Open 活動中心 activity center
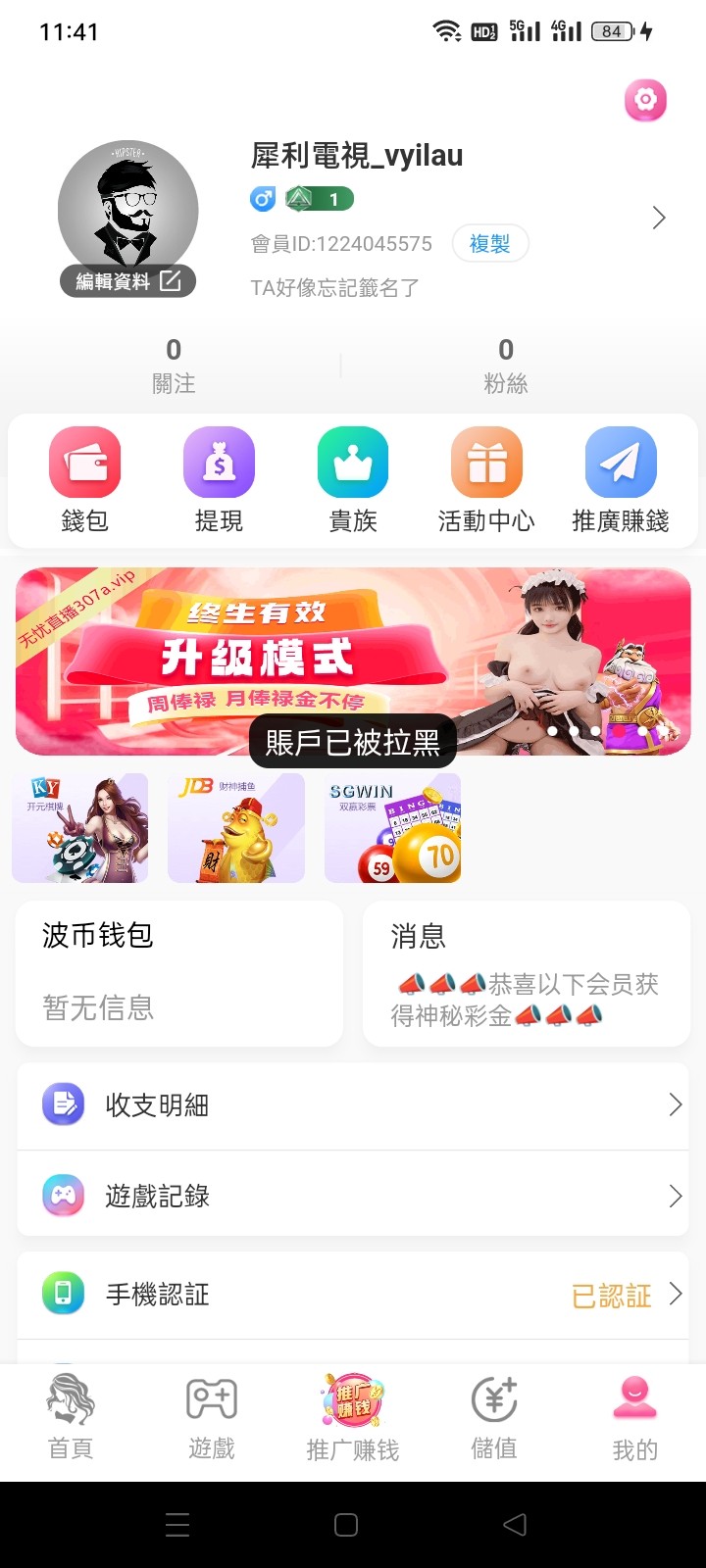Image resolution: width=706 pixels, height=1568 pixels. pyautogui.click(x=486, y=479)
